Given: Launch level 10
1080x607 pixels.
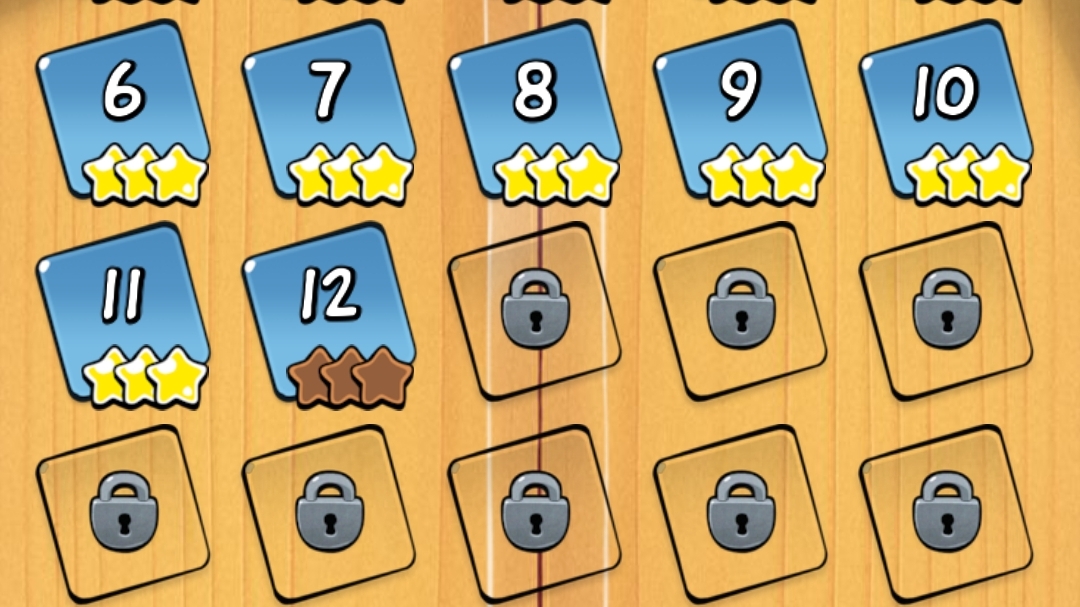Looking at the screenshot, I should pos(946,110).
